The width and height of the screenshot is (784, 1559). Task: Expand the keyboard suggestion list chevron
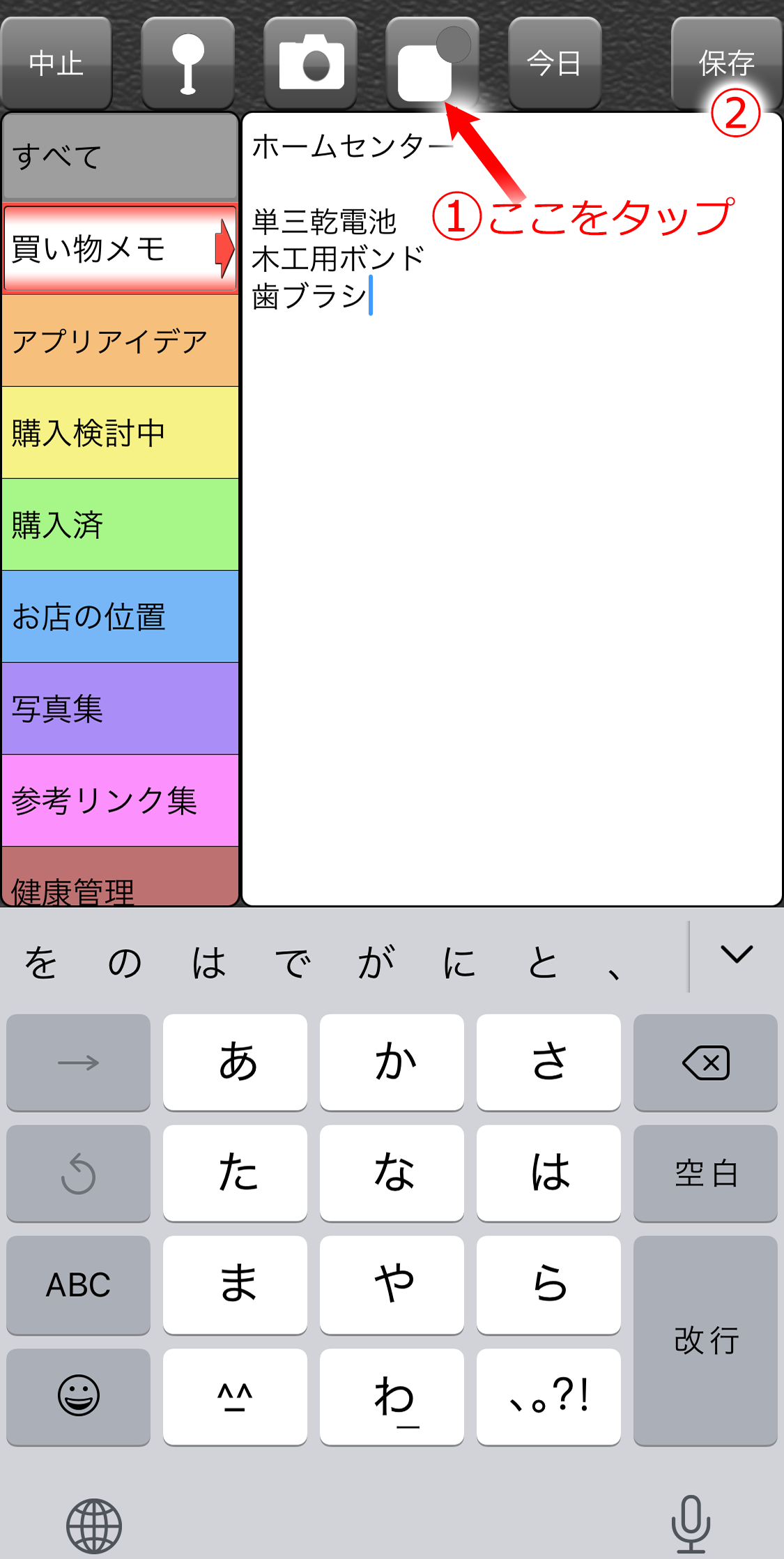pos(737,955)
